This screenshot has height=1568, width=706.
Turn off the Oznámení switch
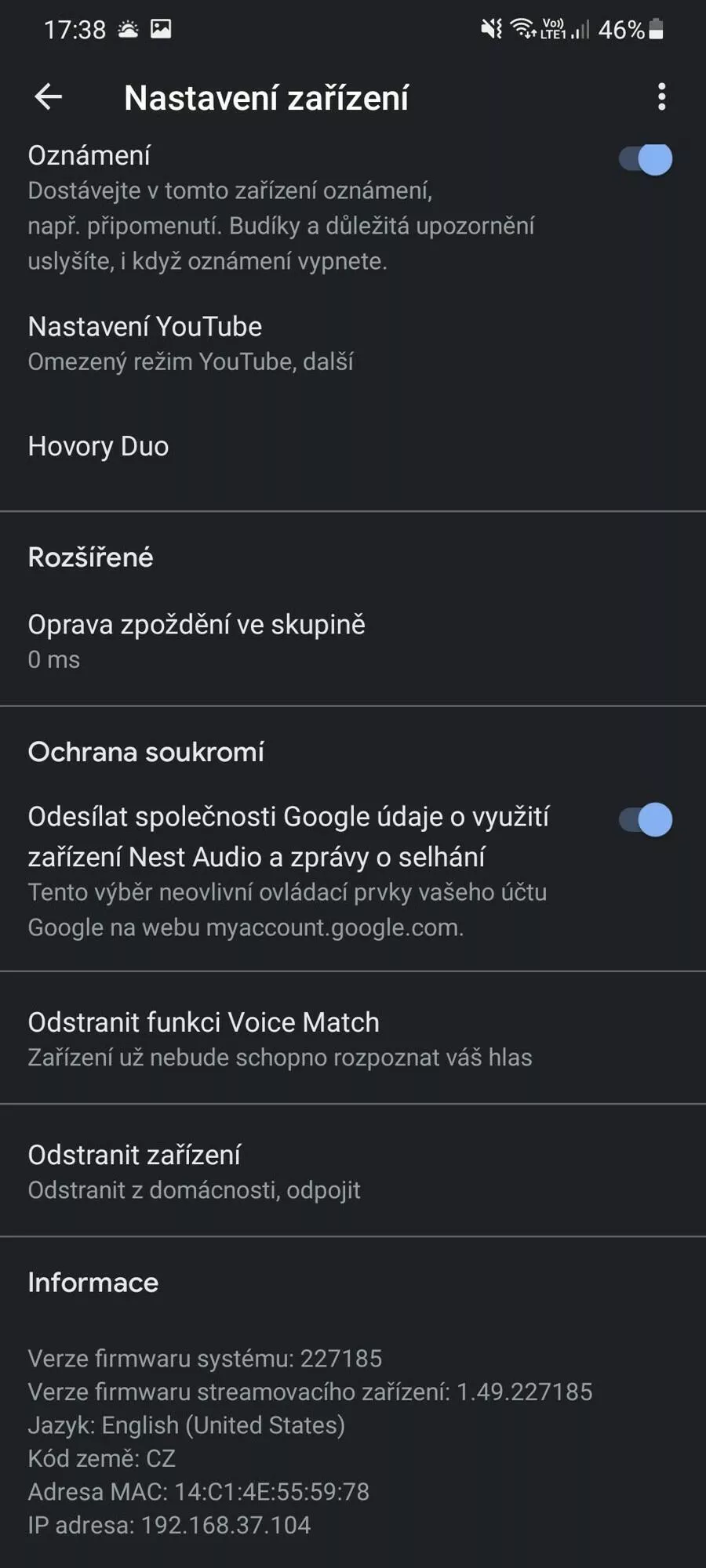coord(646,159)
